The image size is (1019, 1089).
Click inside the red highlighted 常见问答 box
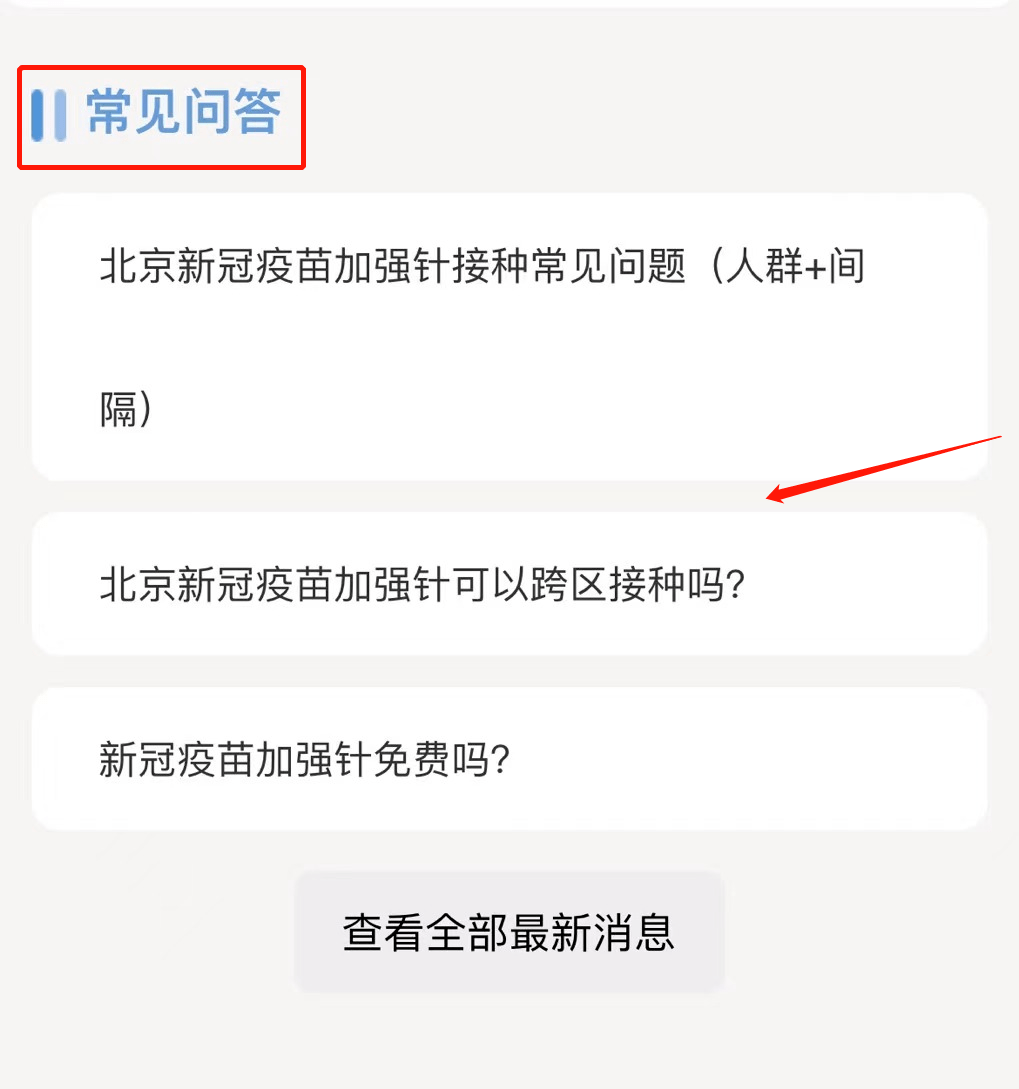click(x=160, y=116)
